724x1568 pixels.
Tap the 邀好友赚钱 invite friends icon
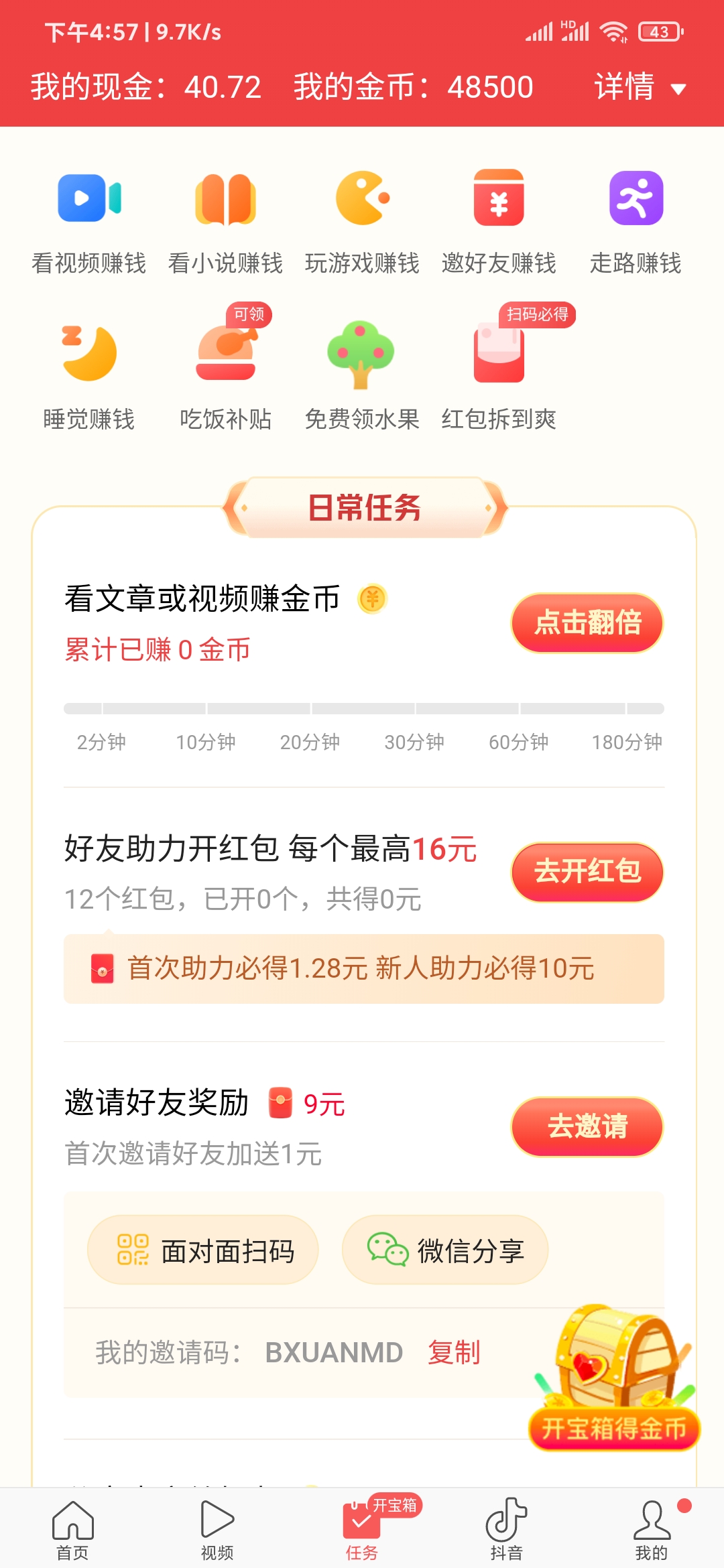(x=500, y=221)
